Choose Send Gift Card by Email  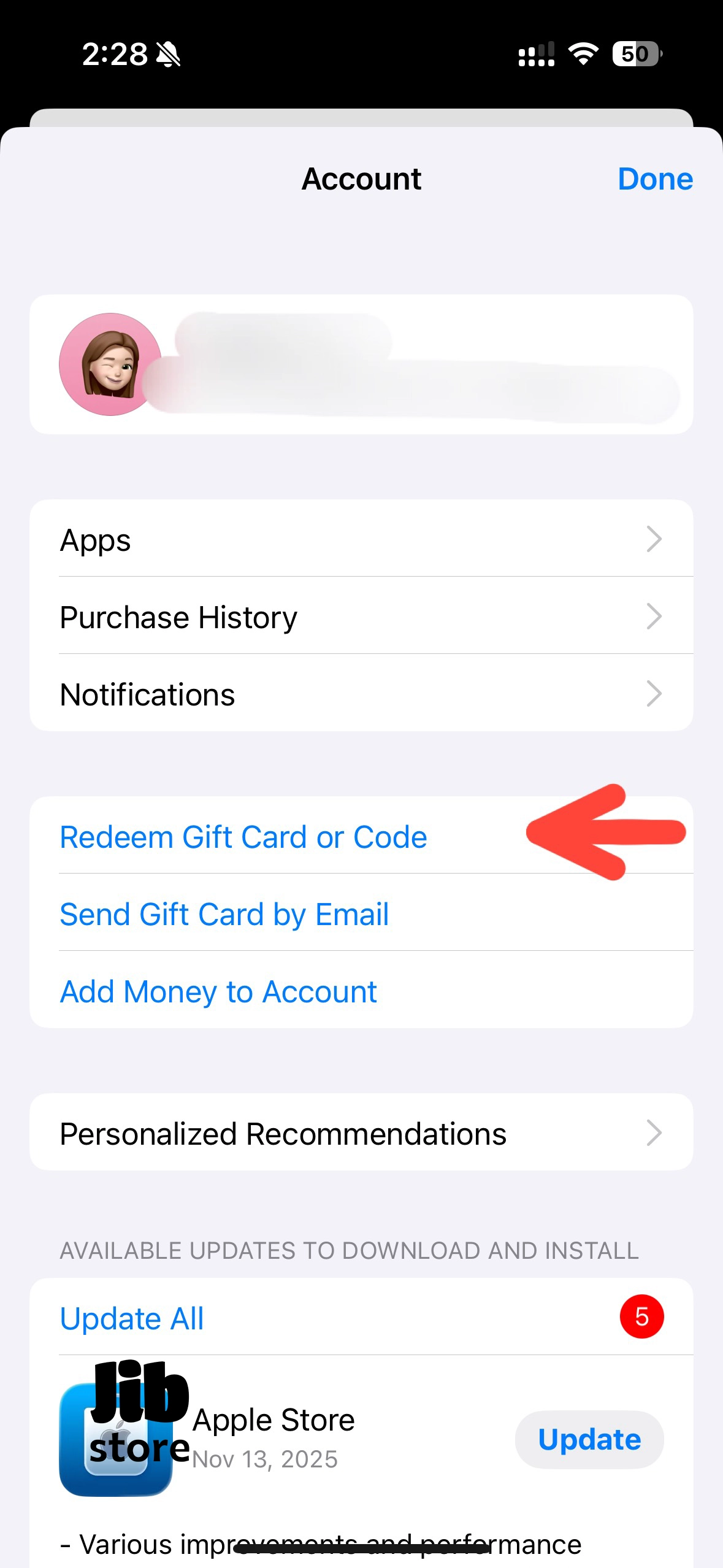224,914
